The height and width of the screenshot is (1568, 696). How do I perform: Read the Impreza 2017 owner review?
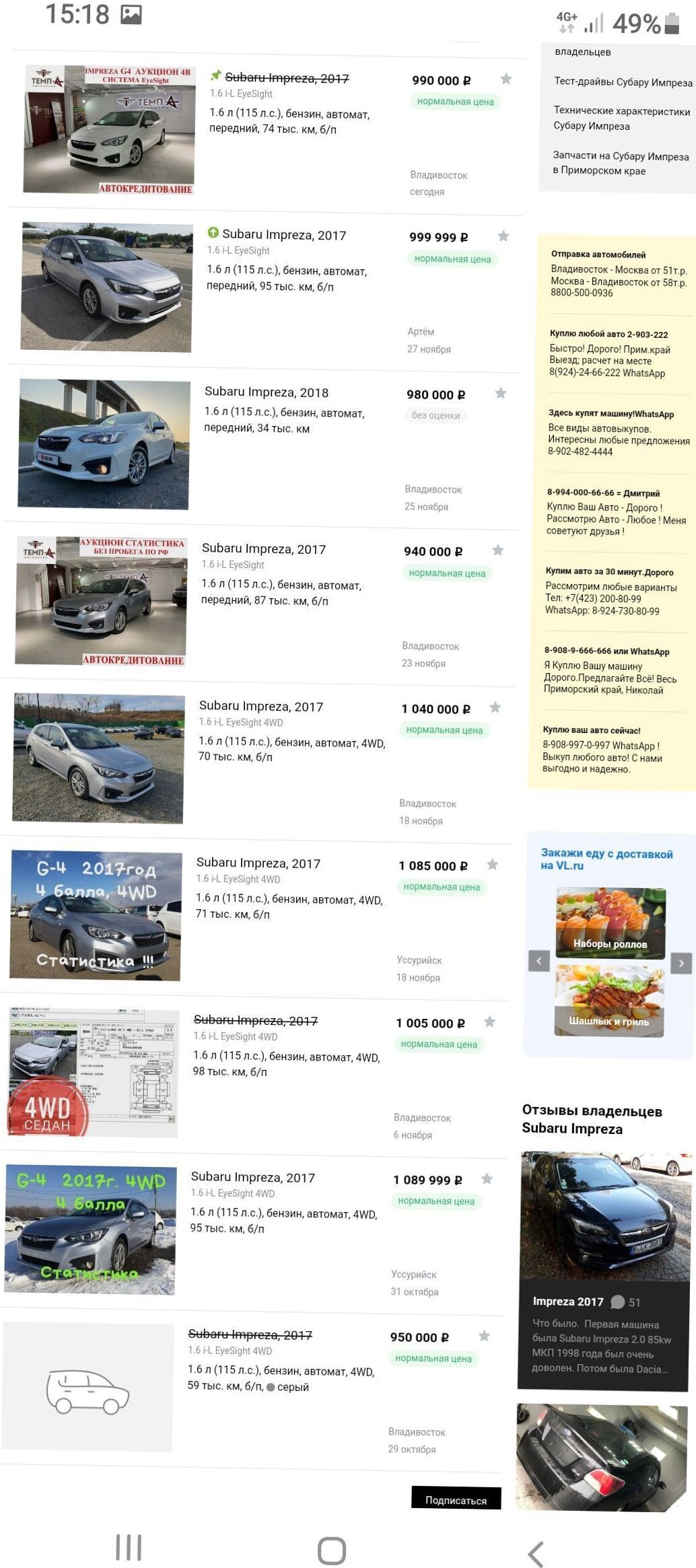[x=603, y=1269]
